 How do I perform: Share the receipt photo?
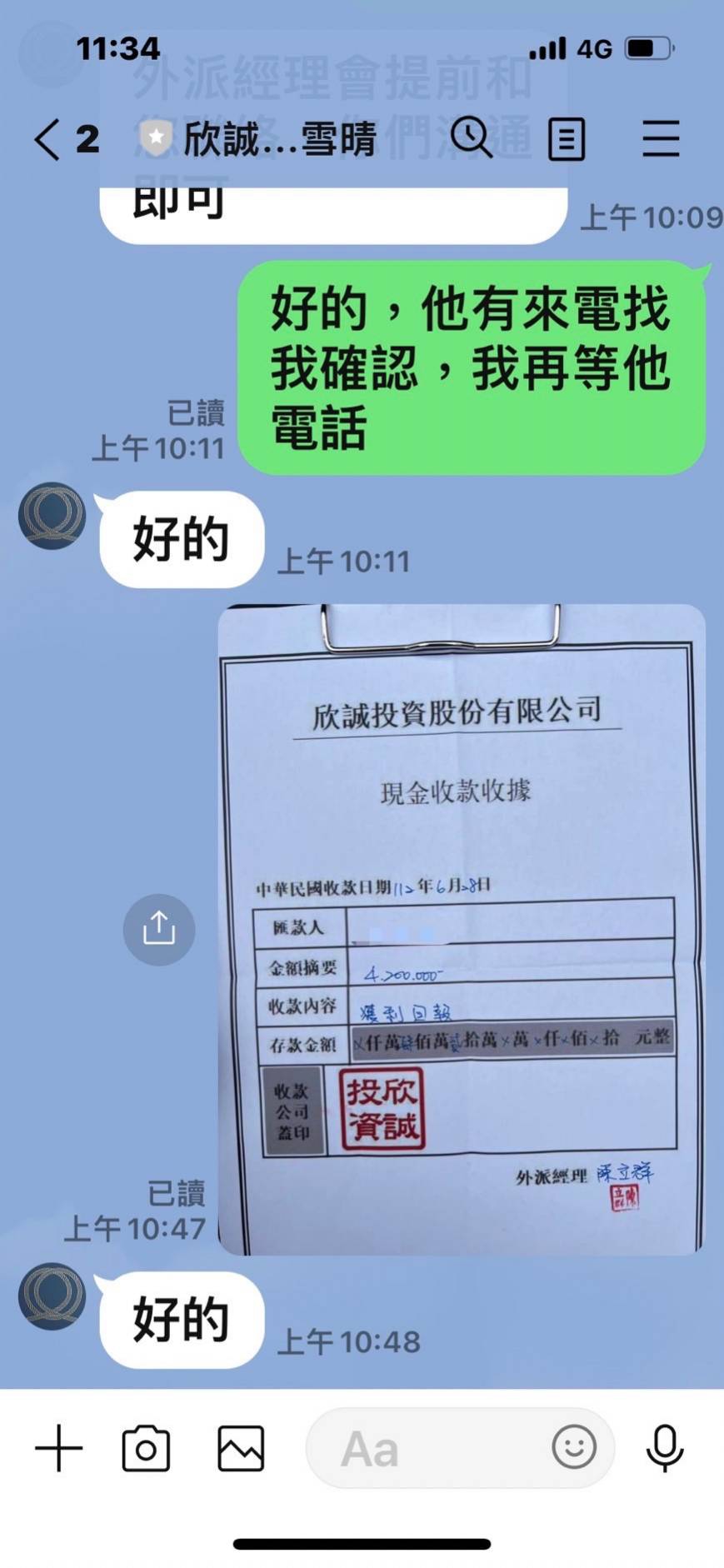coord(159,929)
